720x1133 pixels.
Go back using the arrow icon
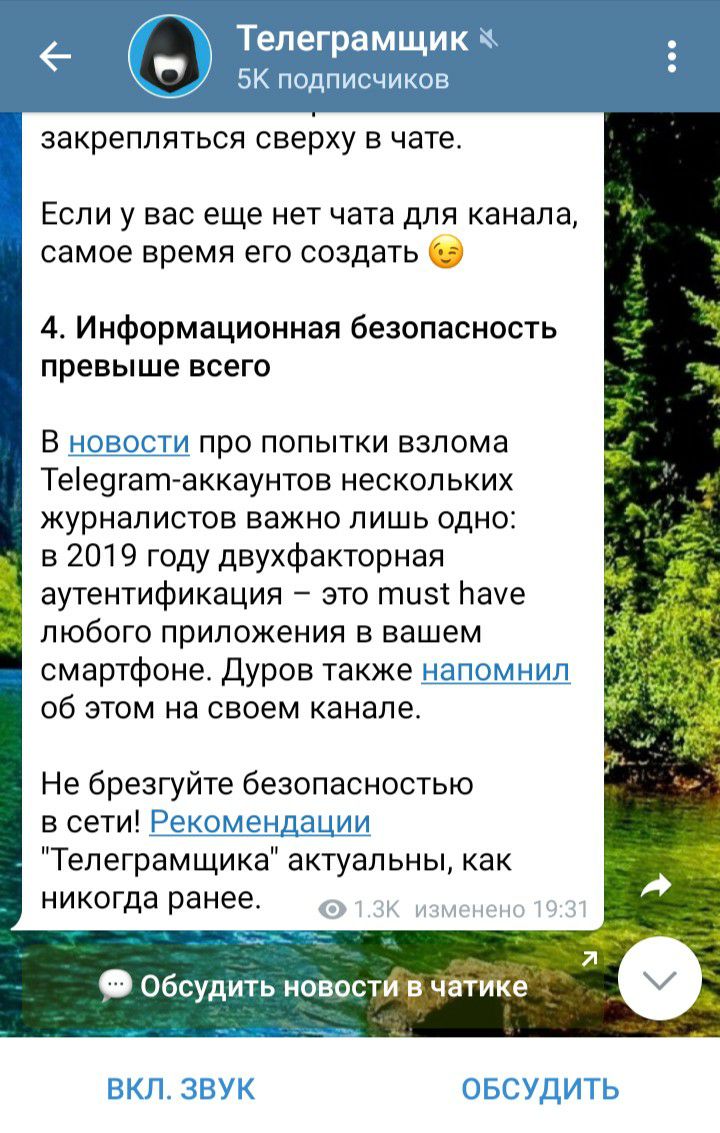(x=55, y=58)
